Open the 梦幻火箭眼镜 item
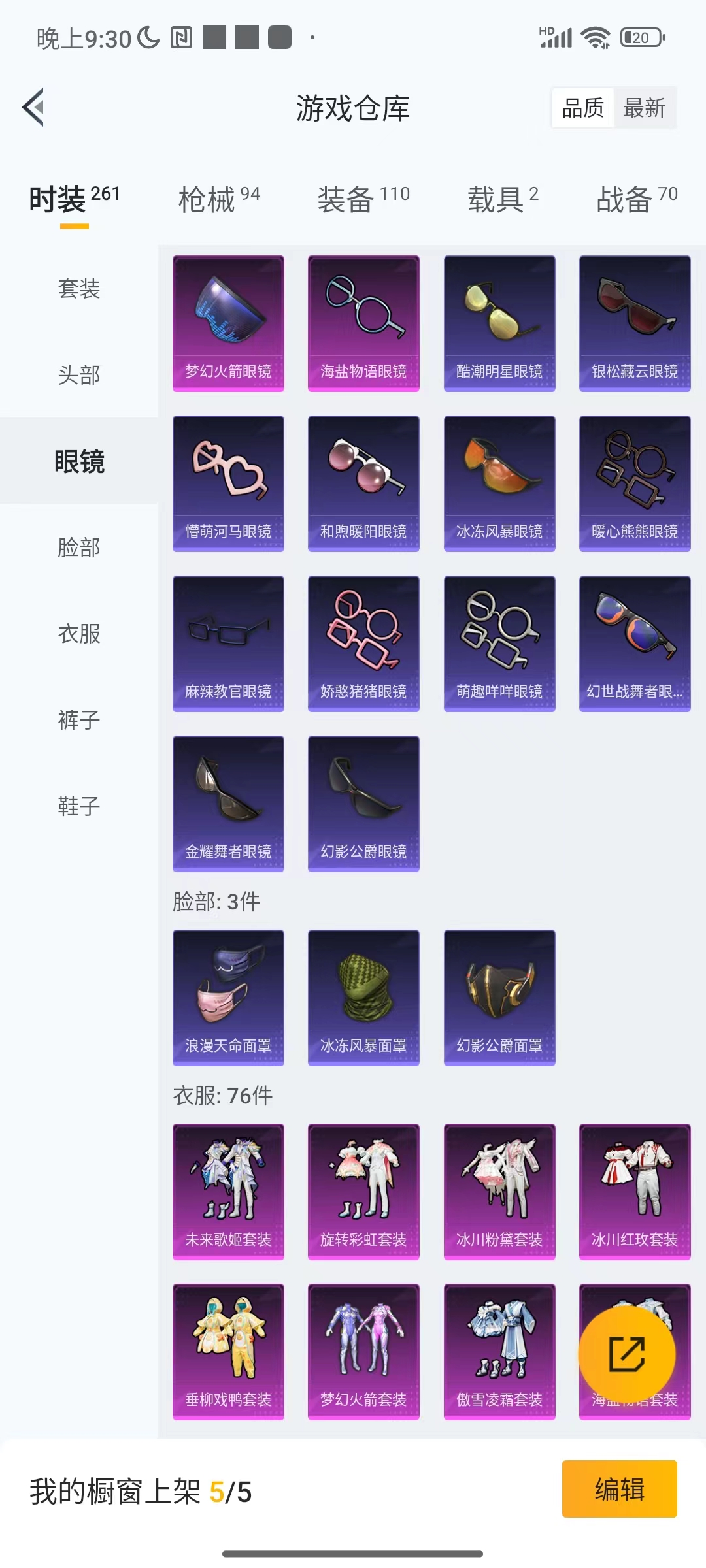This screenshot has width=706, height=1568. click(228, 323)
